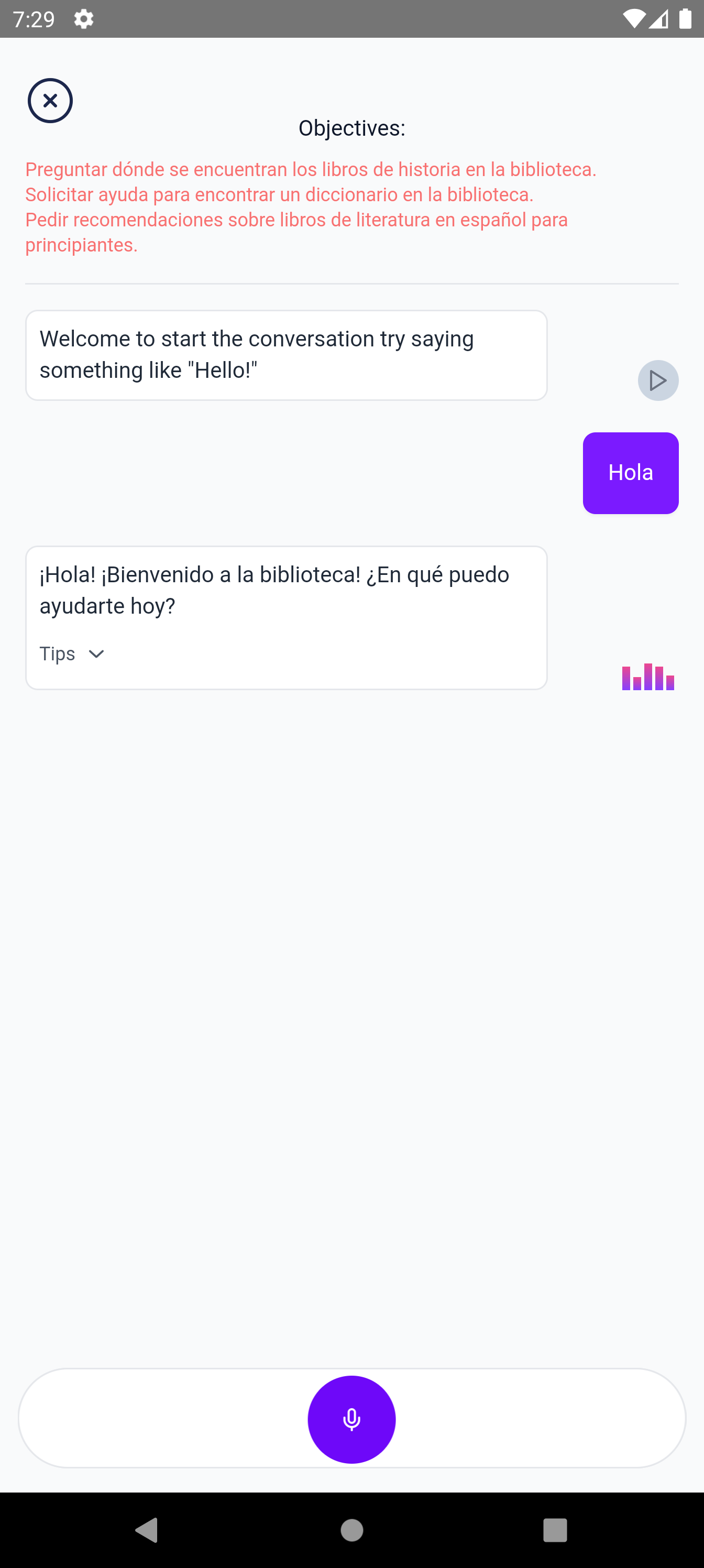Play audio of the welcome message
704x1568 pixels.
[657, 380]
